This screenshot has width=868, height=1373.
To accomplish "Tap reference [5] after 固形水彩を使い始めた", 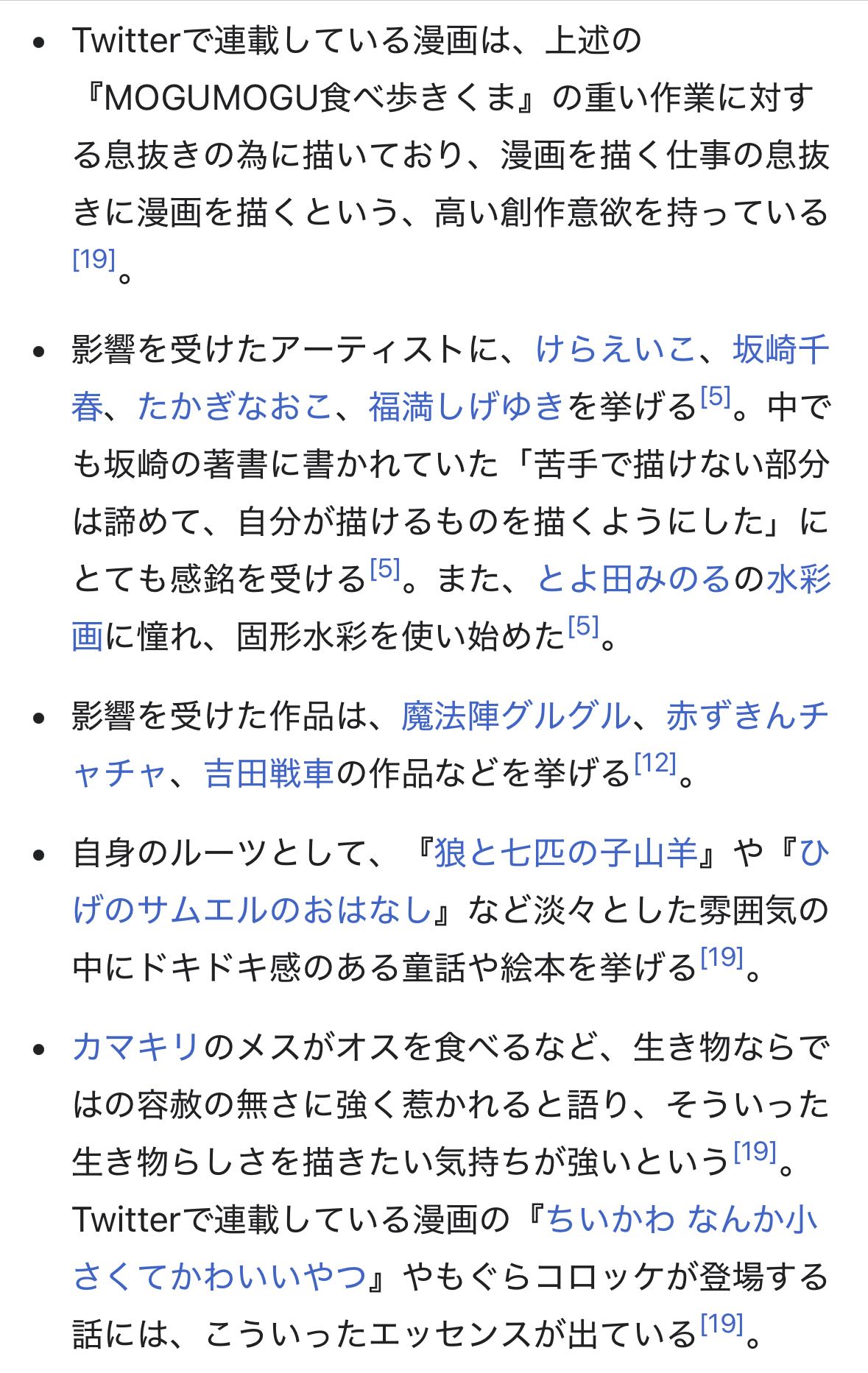I will pos(584,627).
